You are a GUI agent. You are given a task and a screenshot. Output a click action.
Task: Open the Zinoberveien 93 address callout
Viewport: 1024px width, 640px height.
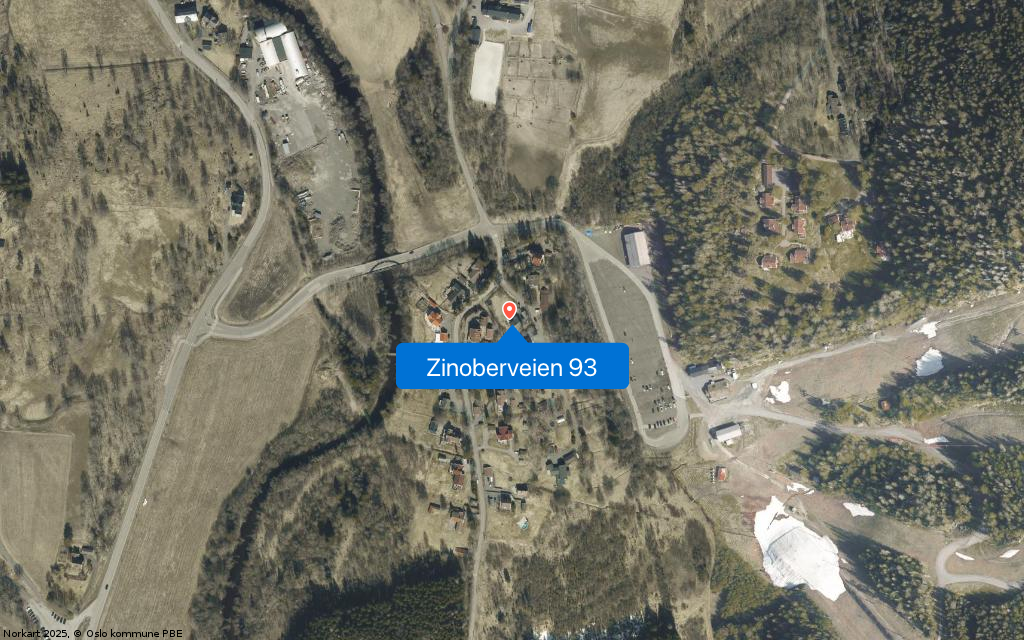click(512, 367)
